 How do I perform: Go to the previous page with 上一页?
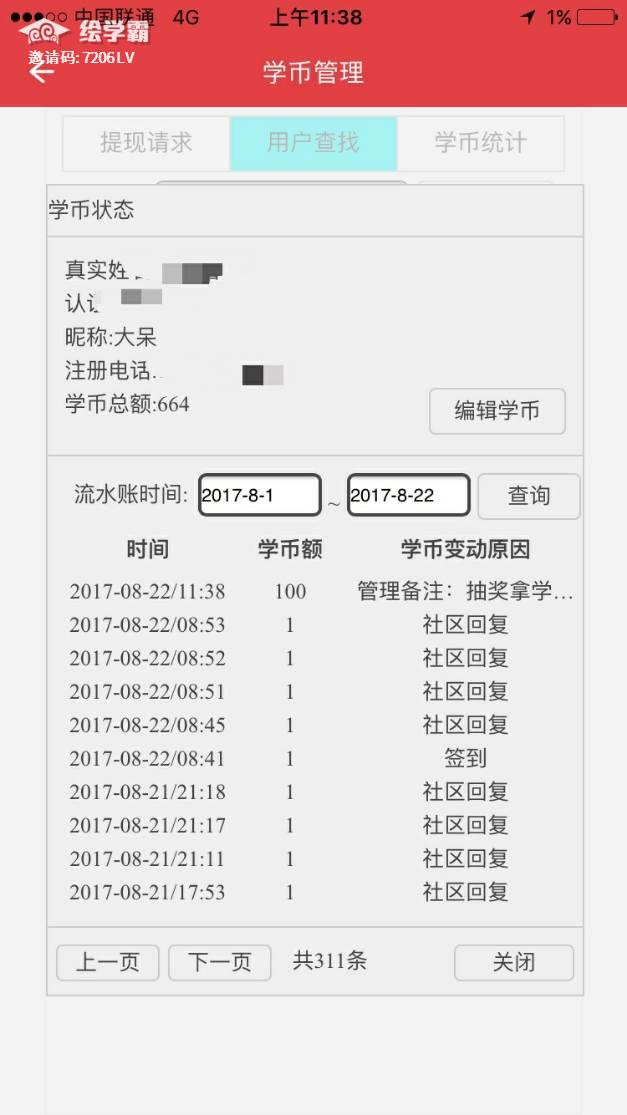pos(107,962)
